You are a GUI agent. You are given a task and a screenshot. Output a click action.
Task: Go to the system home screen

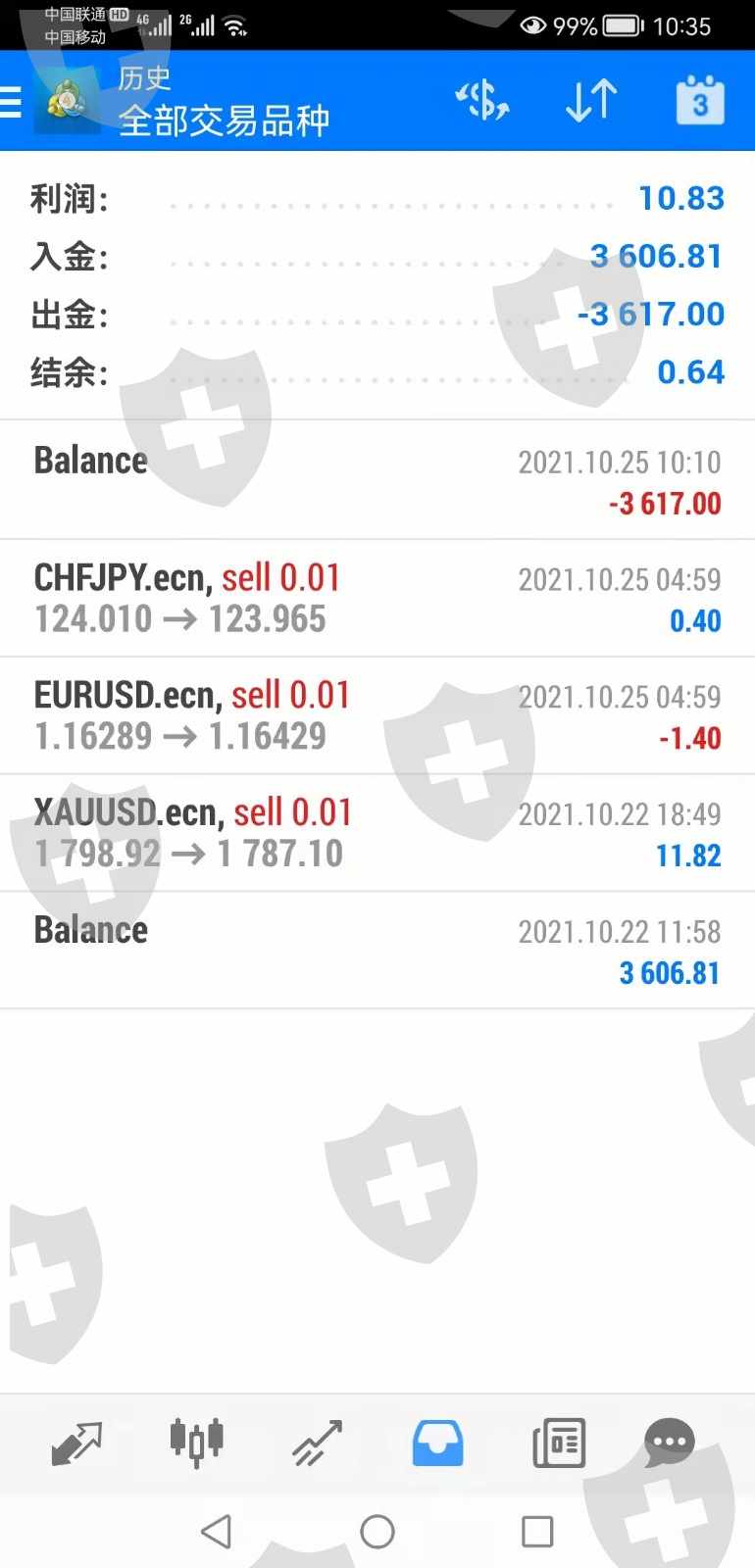[x=377, y=1531]
